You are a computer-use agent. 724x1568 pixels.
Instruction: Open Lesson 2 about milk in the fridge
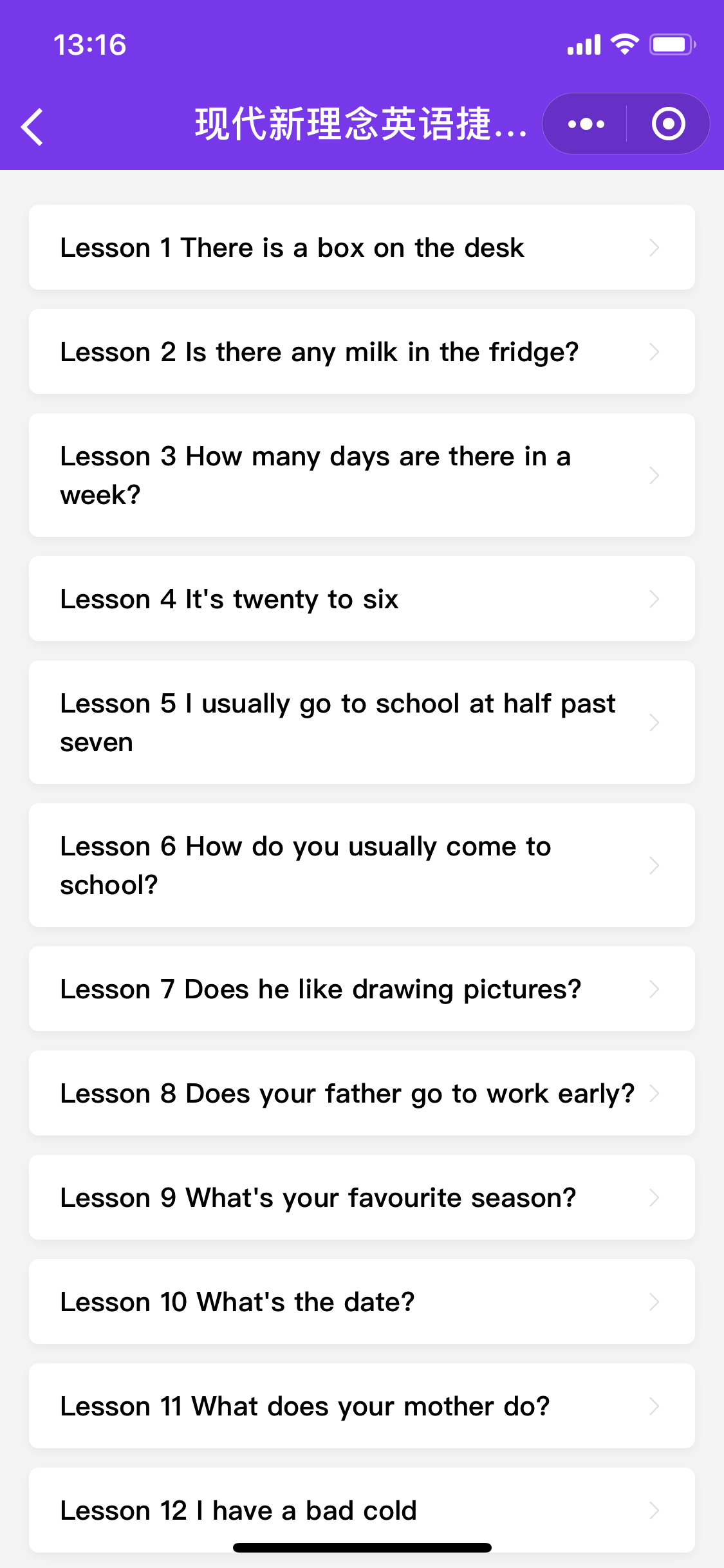pos(362,351)
